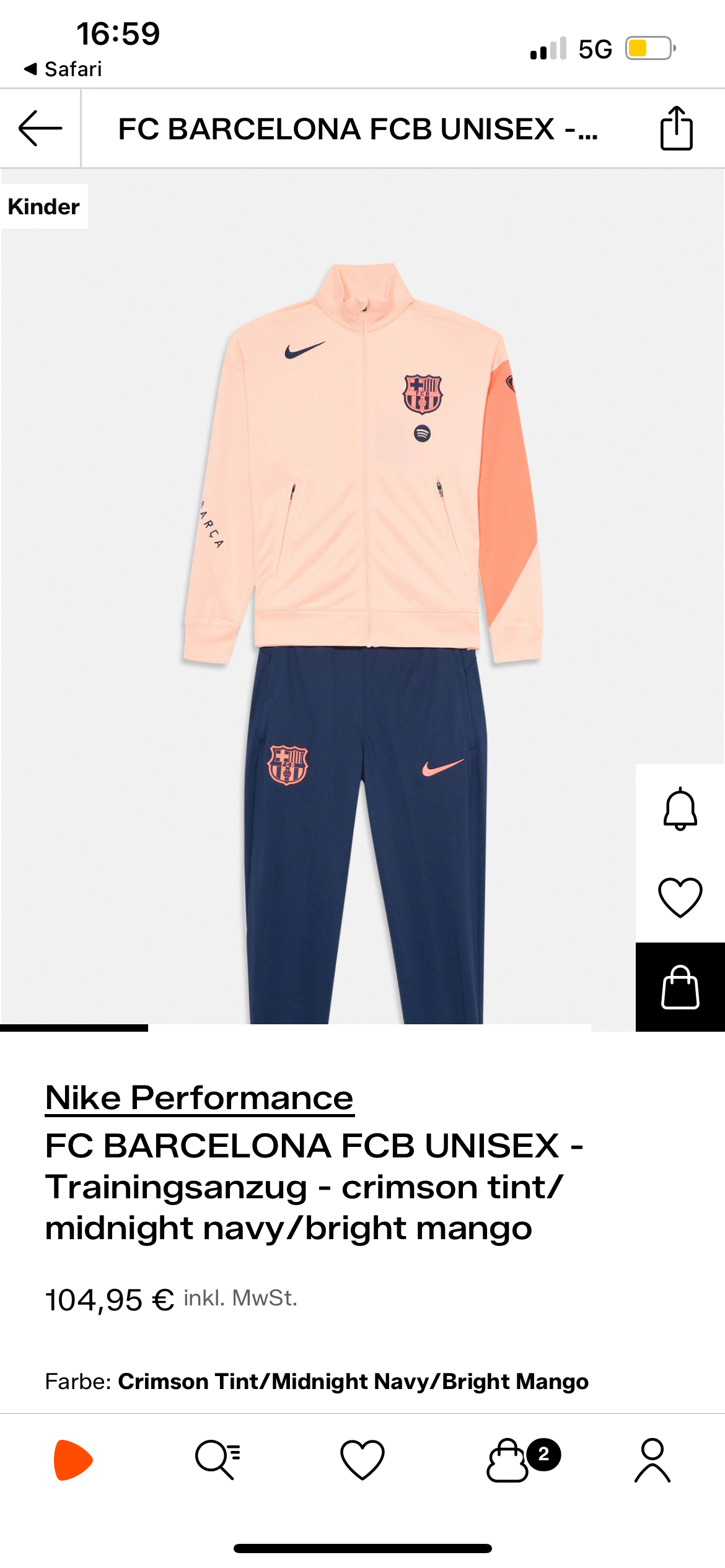Return to Safari via status bar link

[63, 69]
